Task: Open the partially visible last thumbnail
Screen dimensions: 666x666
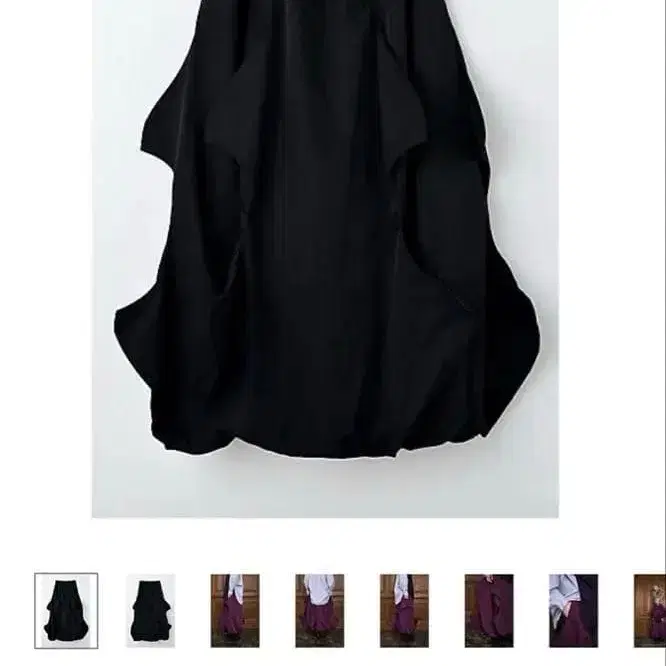Action: 650,610
